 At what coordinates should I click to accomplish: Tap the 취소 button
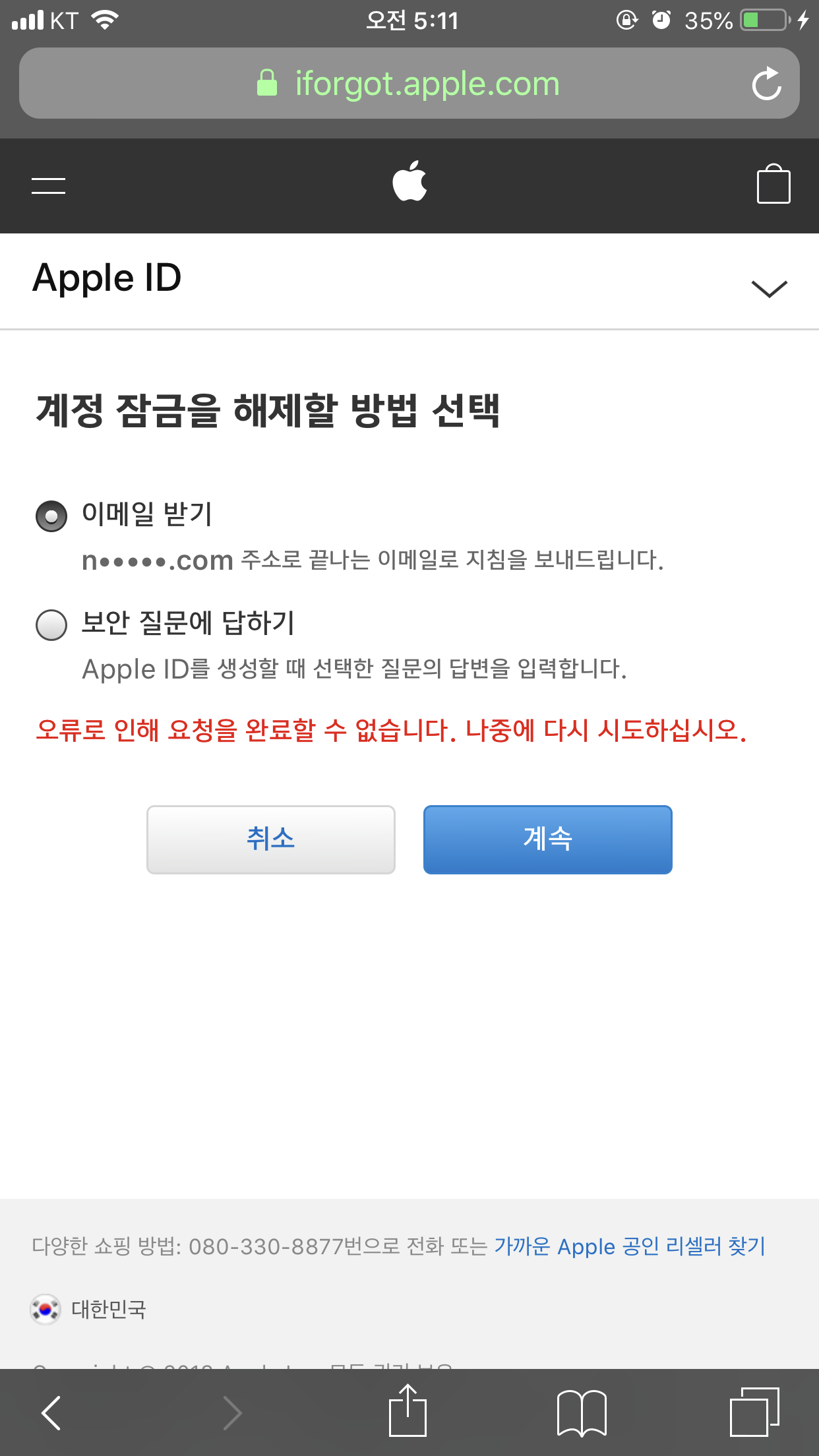[271, 839]
